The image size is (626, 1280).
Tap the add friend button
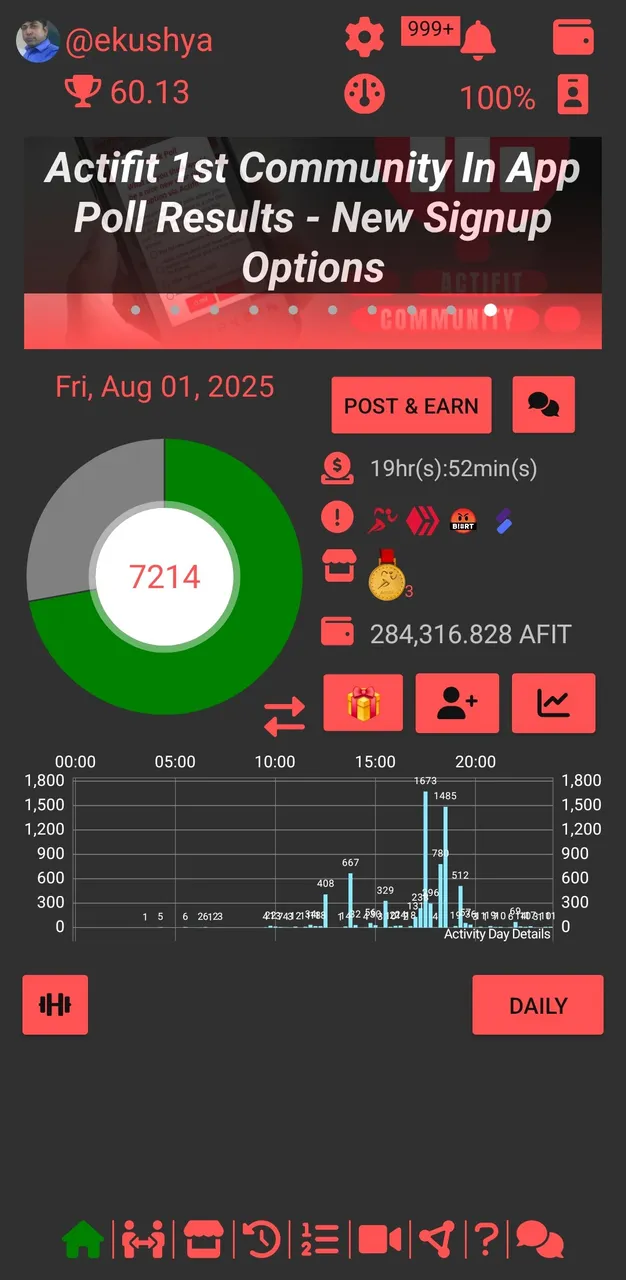[457, 703]
